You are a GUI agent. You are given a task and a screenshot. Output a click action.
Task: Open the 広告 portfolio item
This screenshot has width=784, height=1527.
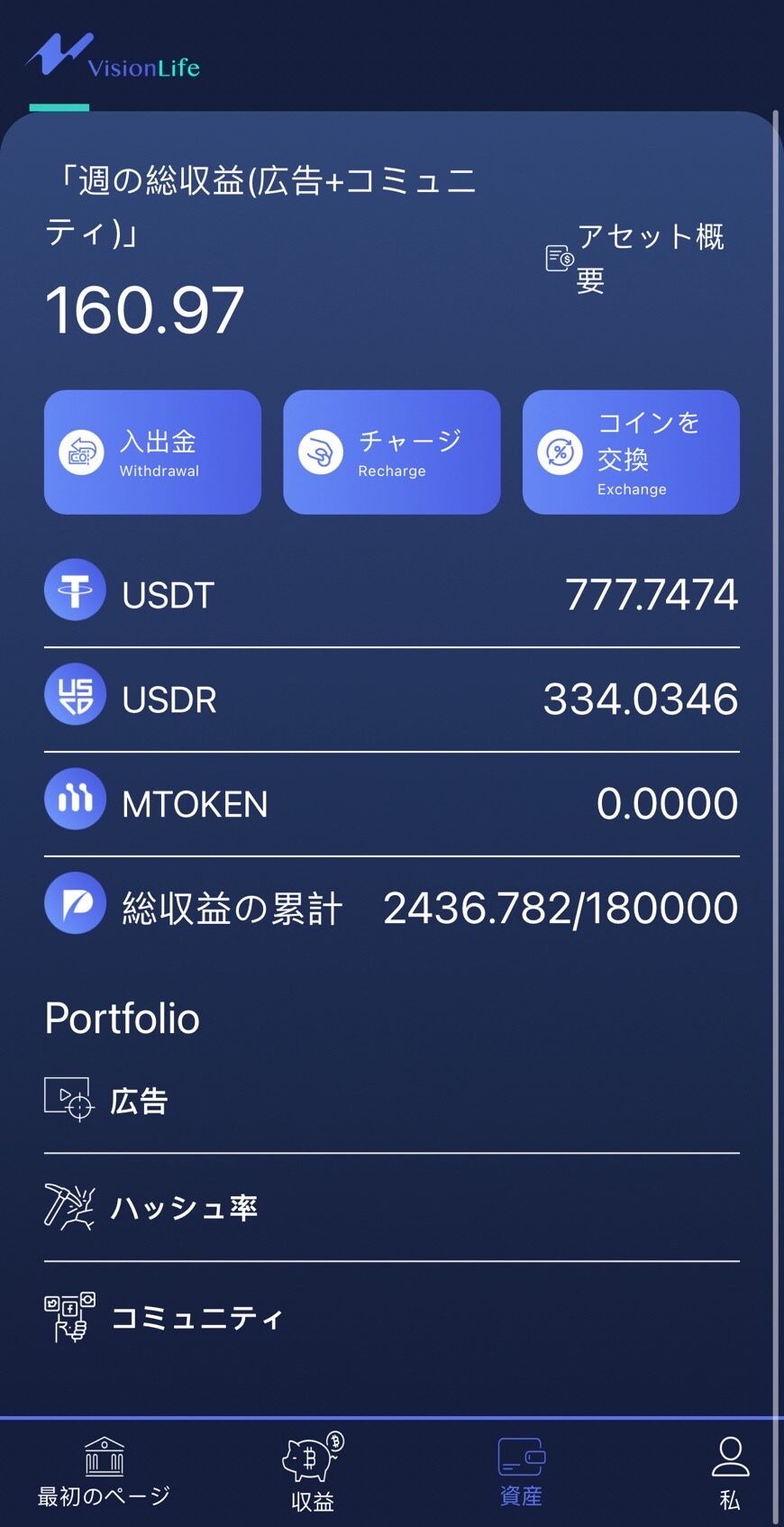(392, 1101)
